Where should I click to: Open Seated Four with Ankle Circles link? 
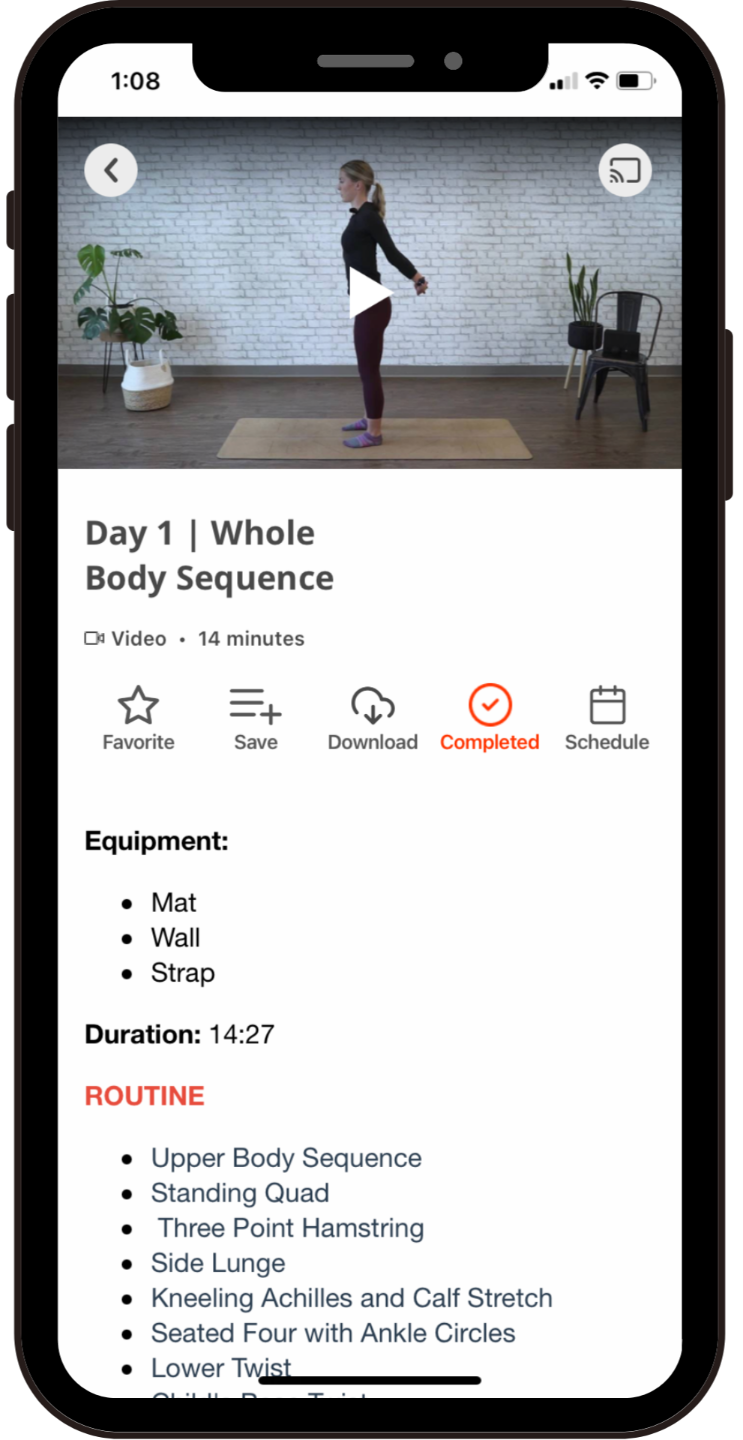pyautogui.click(x=333, y=1333)
